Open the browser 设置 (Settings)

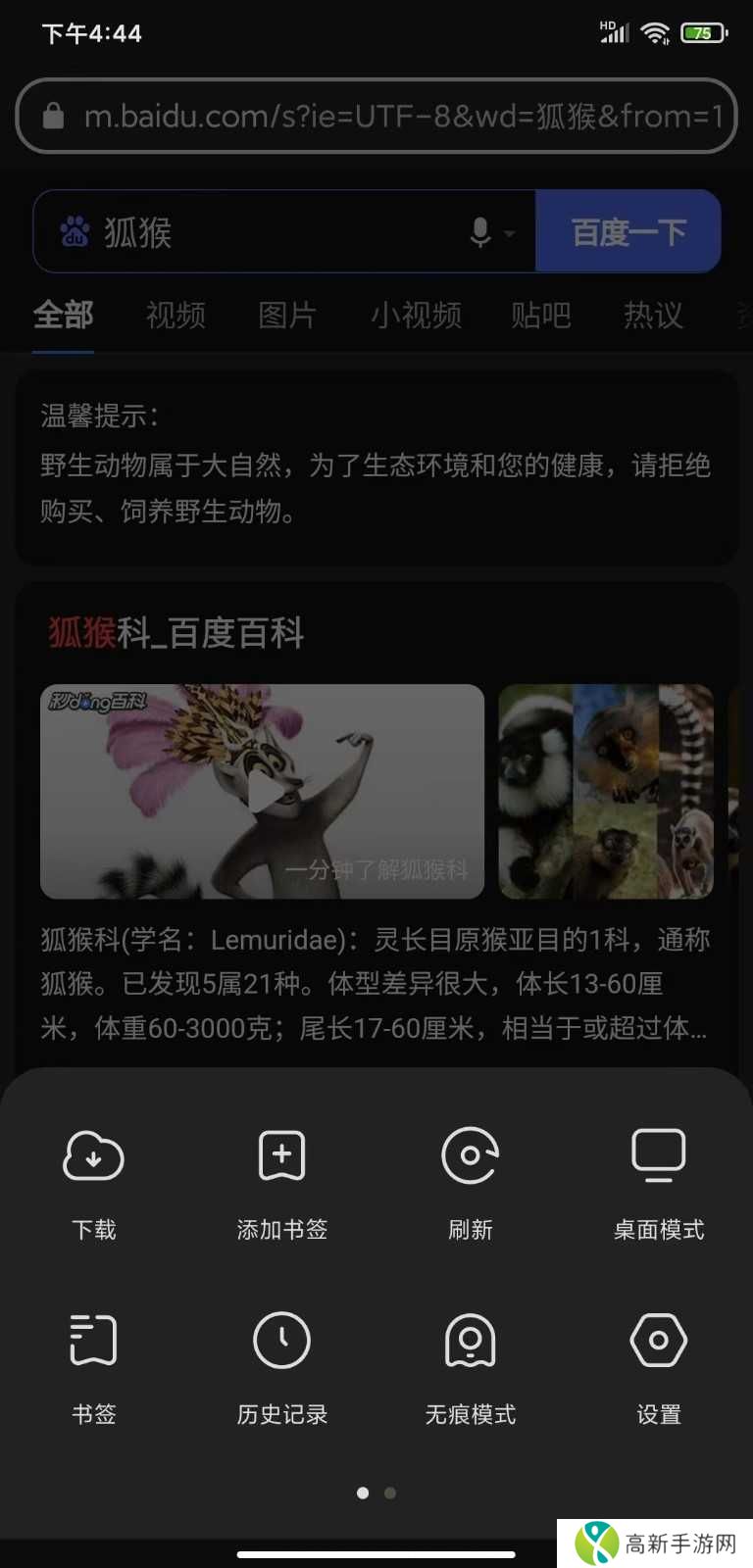pyautogui.click(x=658, y=1340)
